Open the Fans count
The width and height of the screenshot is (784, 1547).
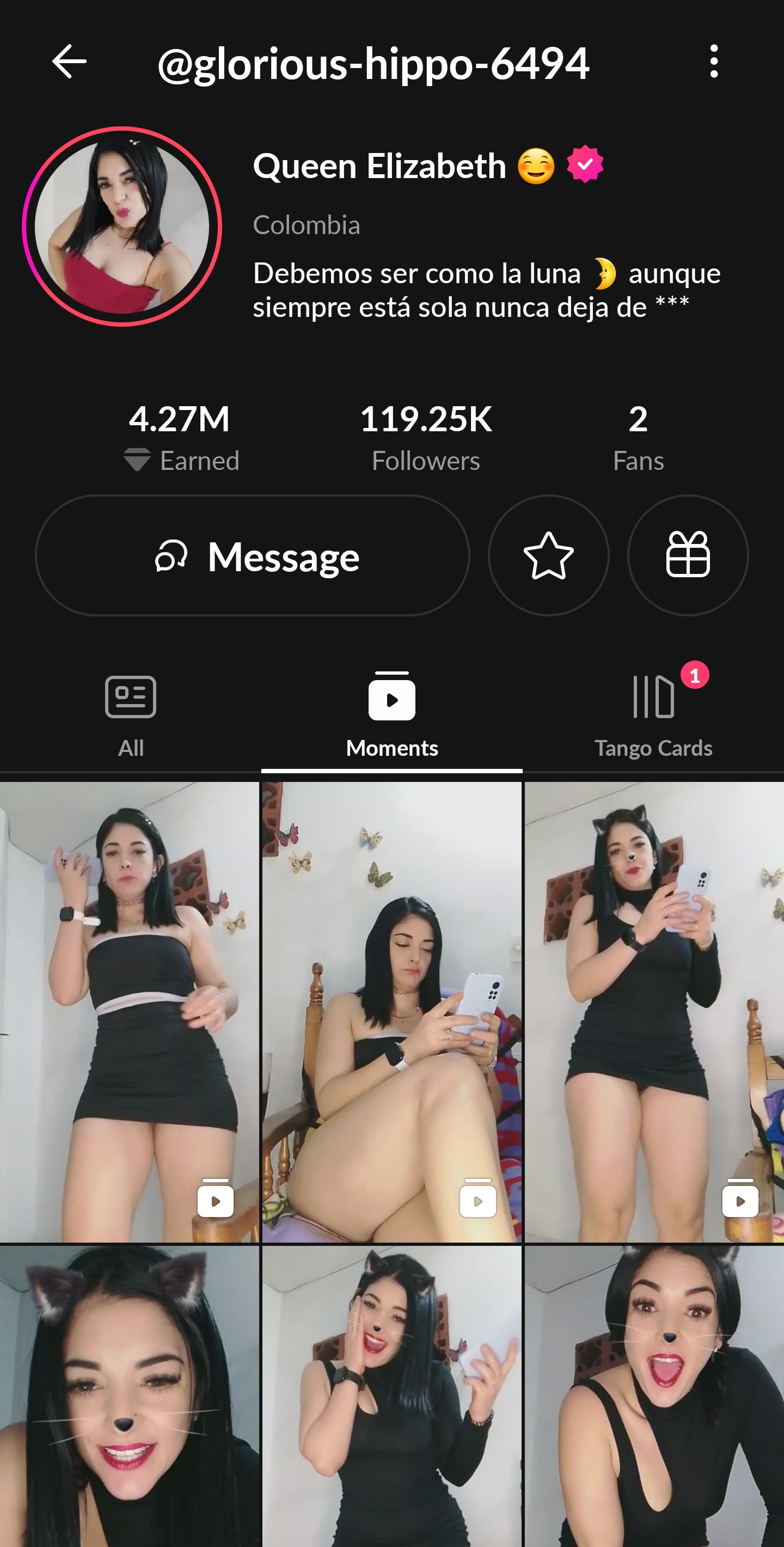point(638,437)
